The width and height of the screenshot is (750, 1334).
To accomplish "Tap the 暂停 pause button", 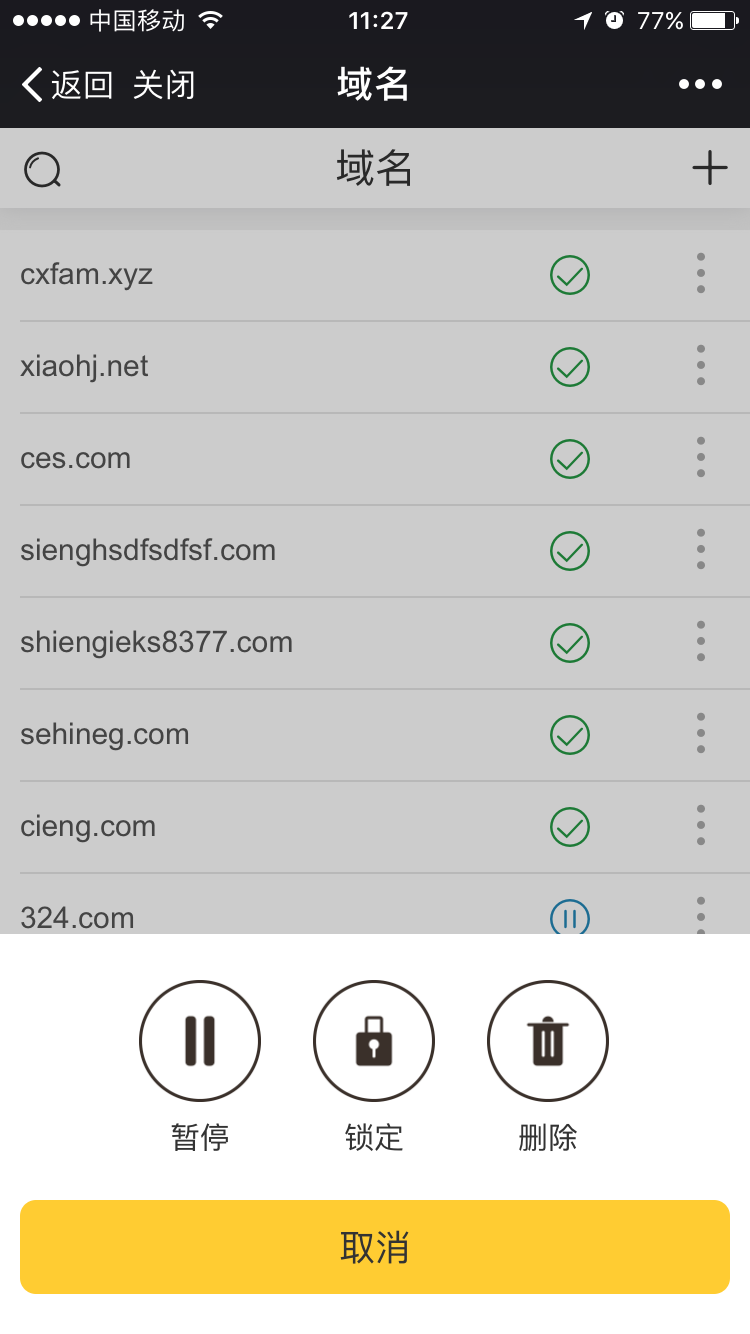I will [200, 1041].
